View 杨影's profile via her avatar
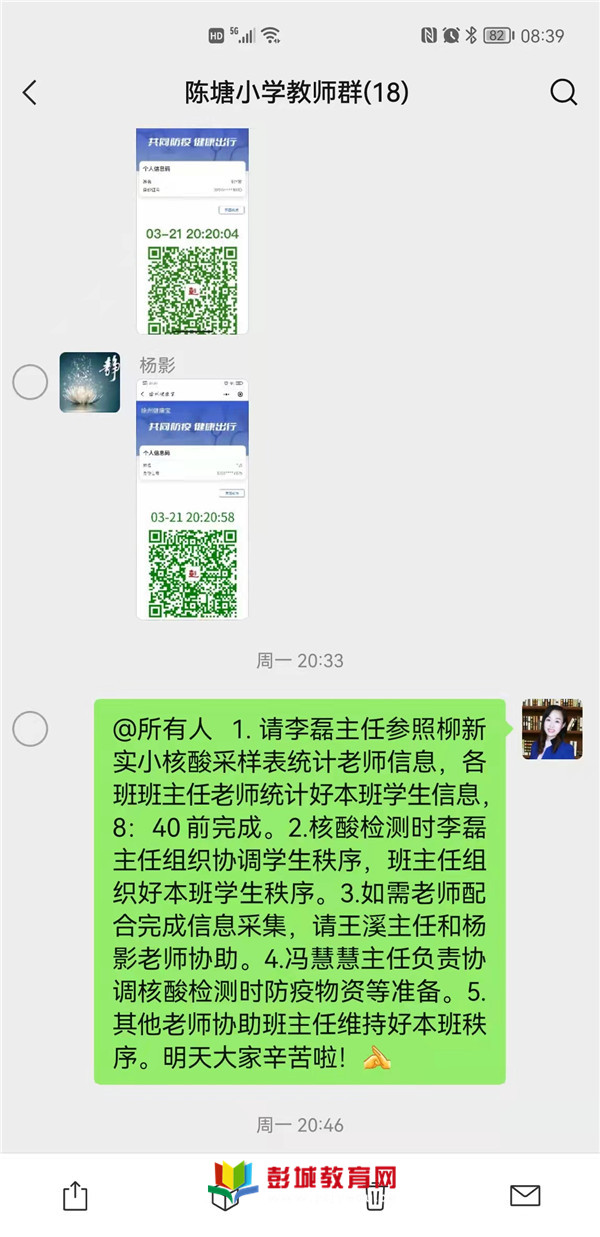Viewport: 600px width, 1237px height. pos(90,382)
